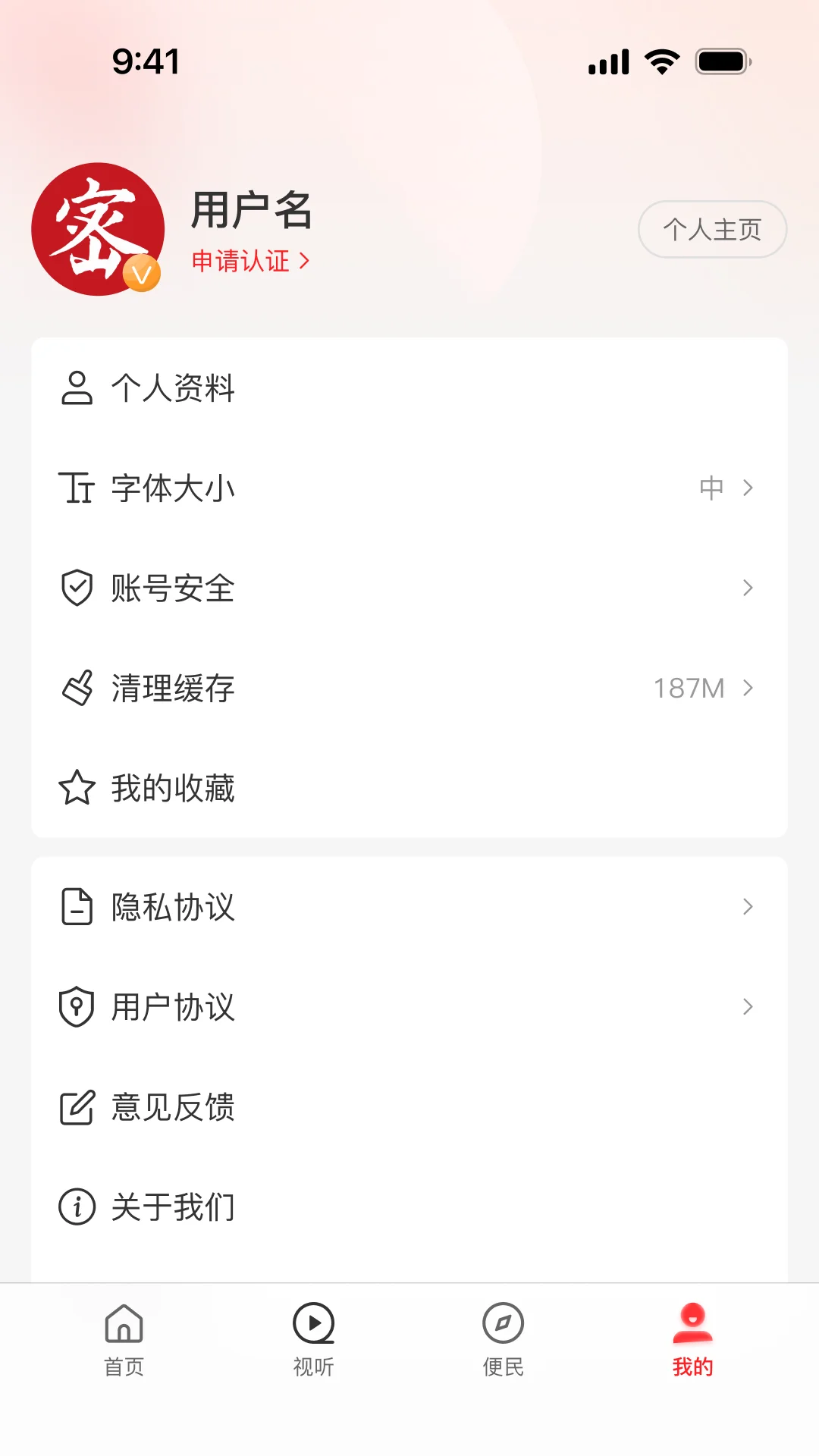Expand the 字体大小 setting row

tap(748, 488)
